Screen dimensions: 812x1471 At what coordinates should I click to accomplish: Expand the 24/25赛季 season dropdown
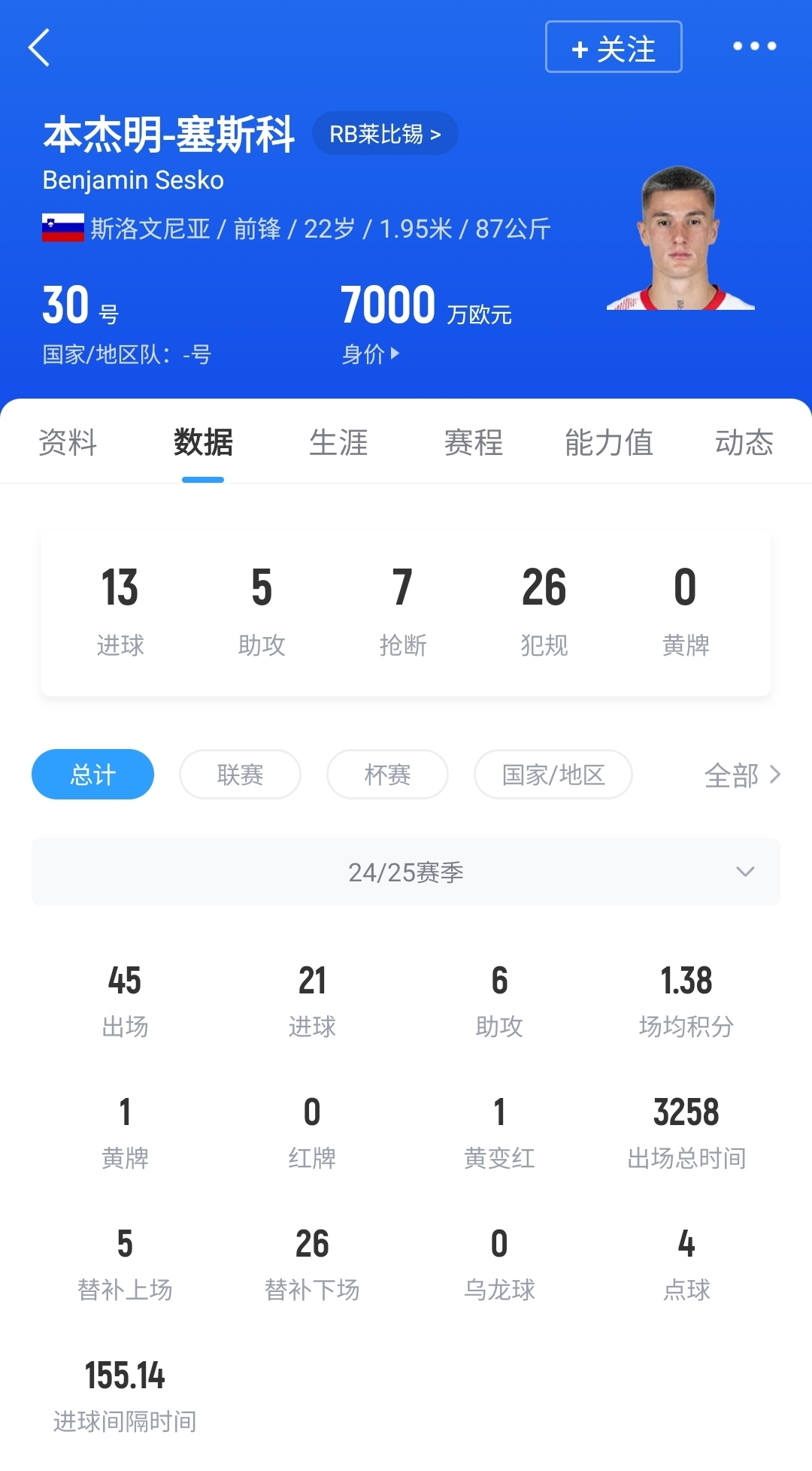[406, 872]
